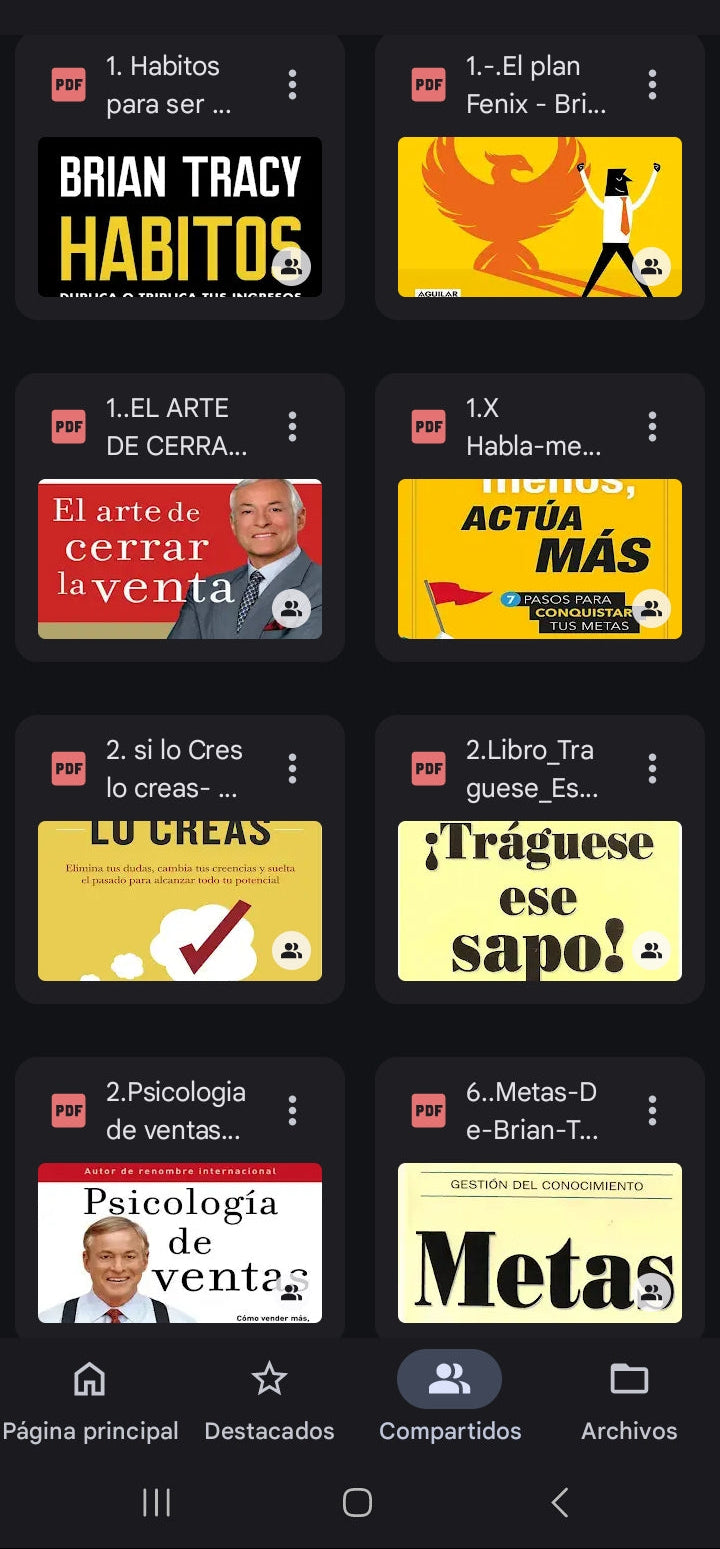The height and width of the screenshot is (1549, 720).
Task: Open the "¡Tráguese ese sapo!" PDF
Action: 520,901
